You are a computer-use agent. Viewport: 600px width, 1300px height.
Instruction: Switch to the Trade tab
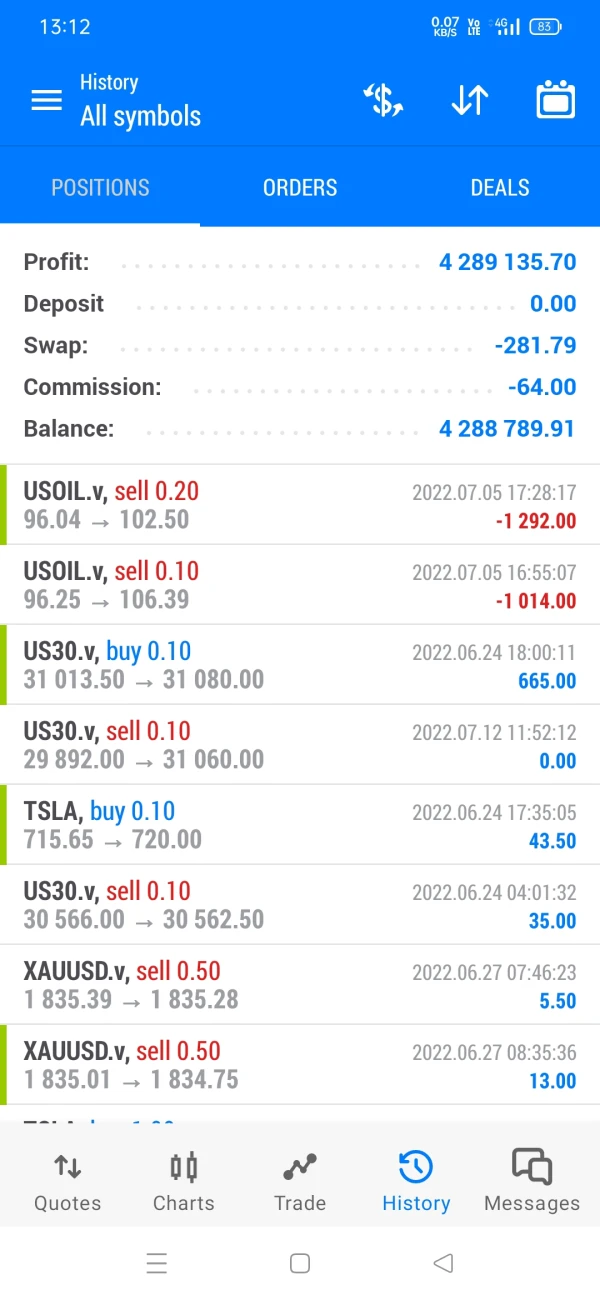click(x=300, y=1180)
